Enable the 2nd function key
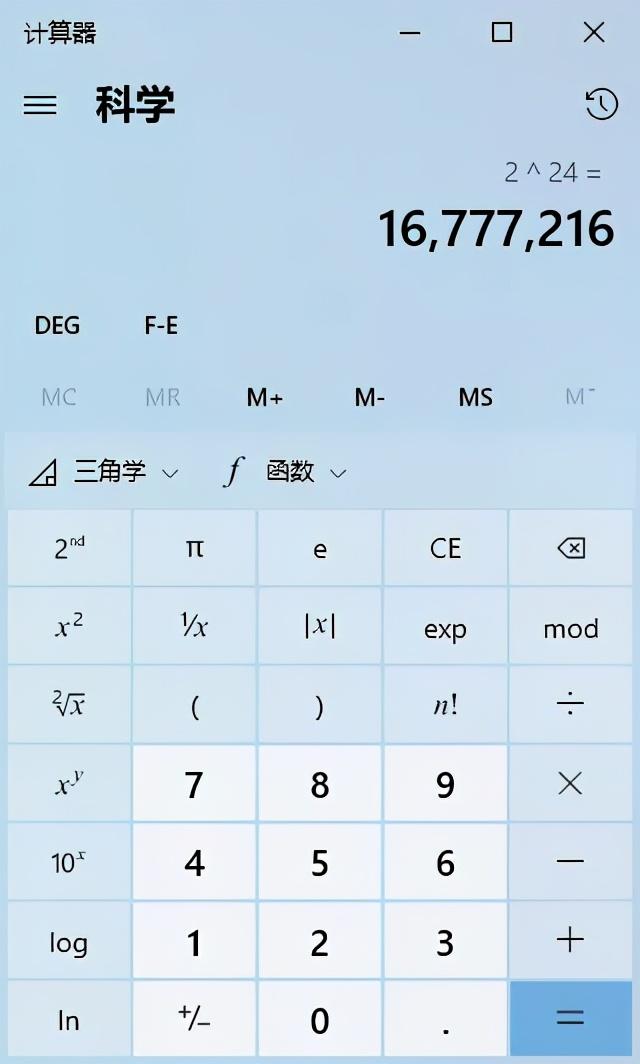This screenshot has height=1064, width=640. click(x=69, y=548)
